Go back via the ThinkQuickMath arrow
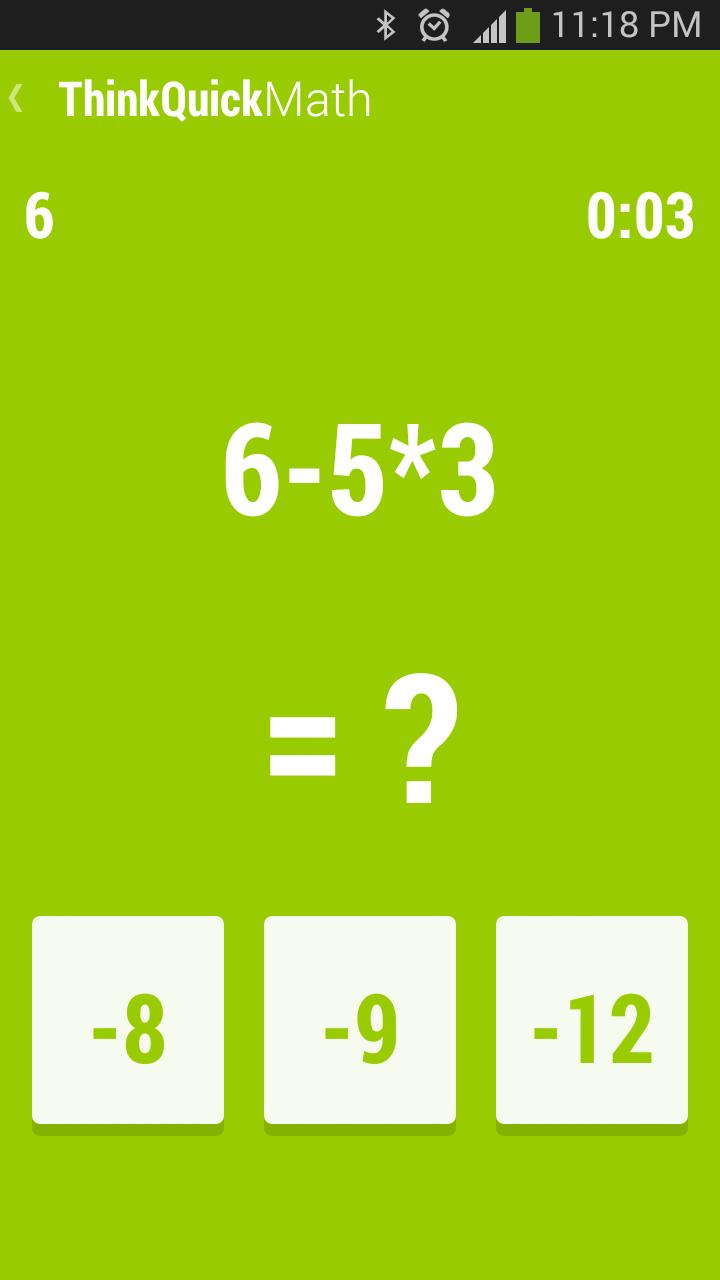Viewport: 720px width, 1280px height. click(17, 98)
